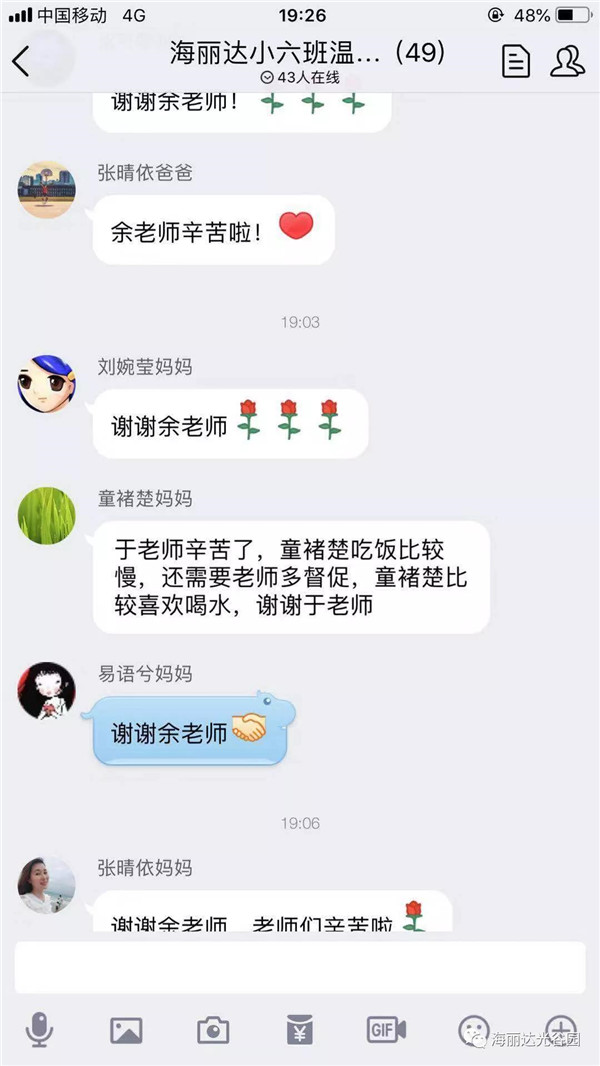View 张晴依妈妈's profile avatar
The height and width of the screenshot is (1066, 600).
(47, 884)
